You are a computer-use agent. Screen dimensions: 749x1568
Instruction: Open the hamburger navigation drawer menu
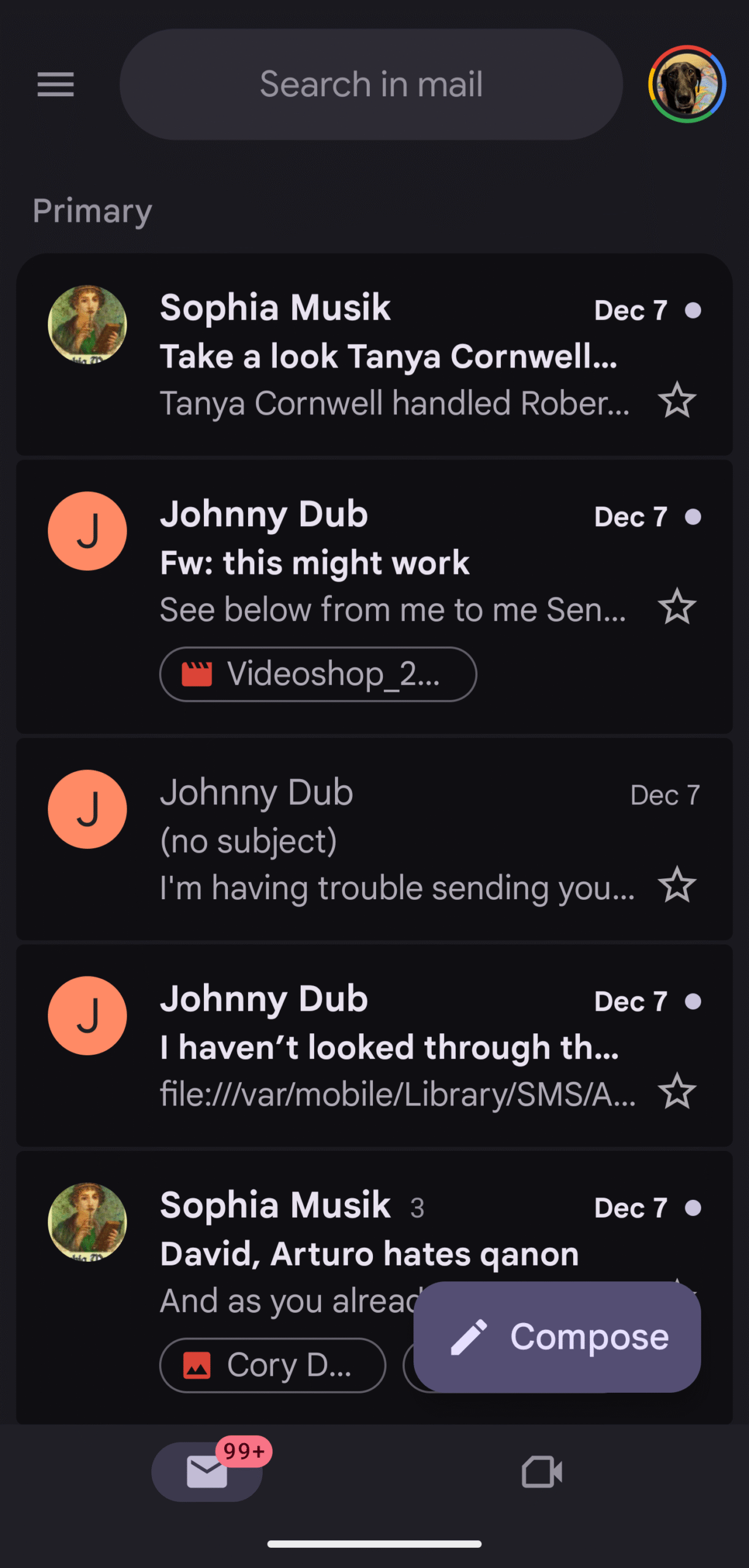56,85
